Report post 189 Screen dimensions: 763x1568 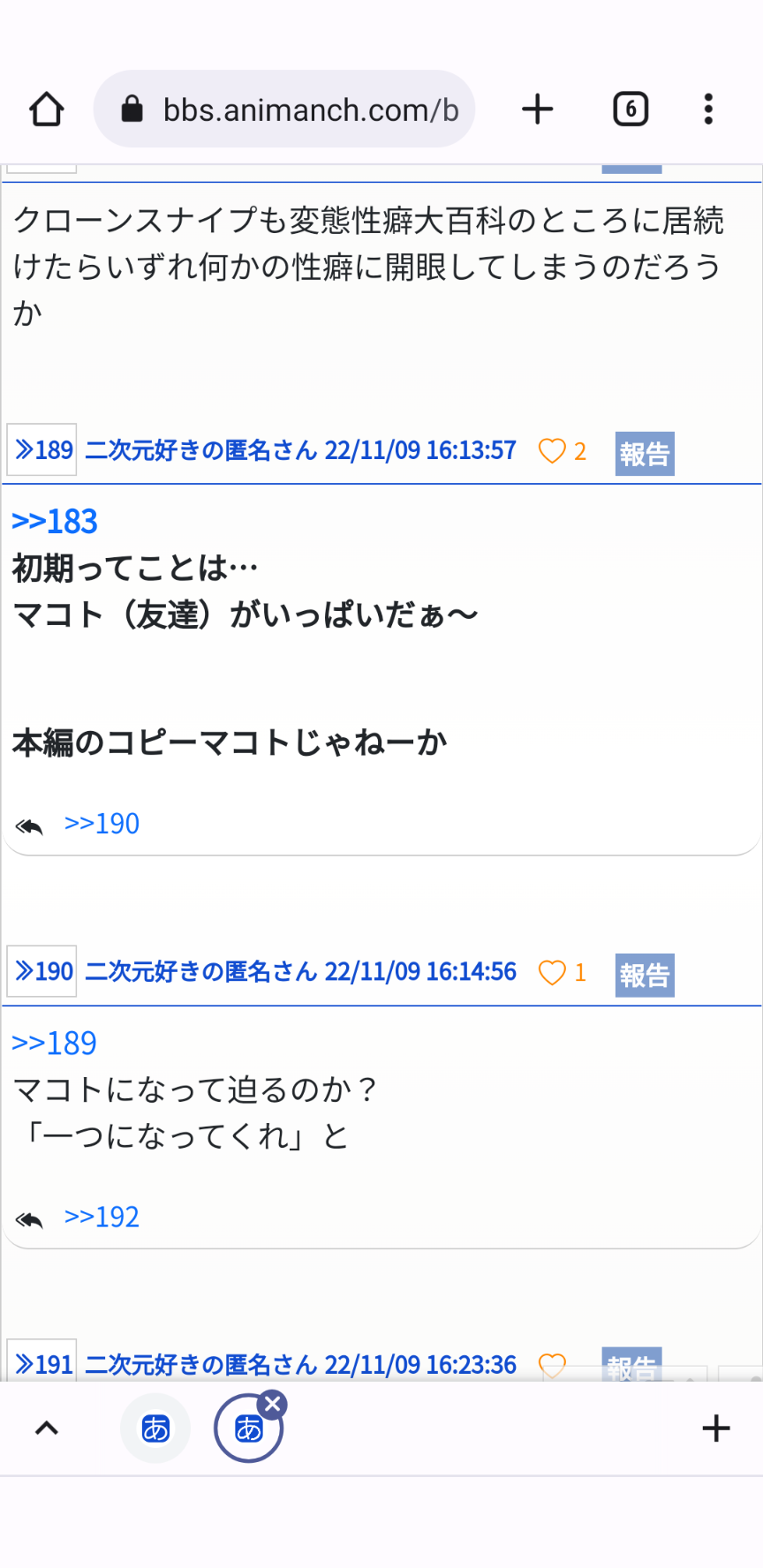click(x=645, y=454)
